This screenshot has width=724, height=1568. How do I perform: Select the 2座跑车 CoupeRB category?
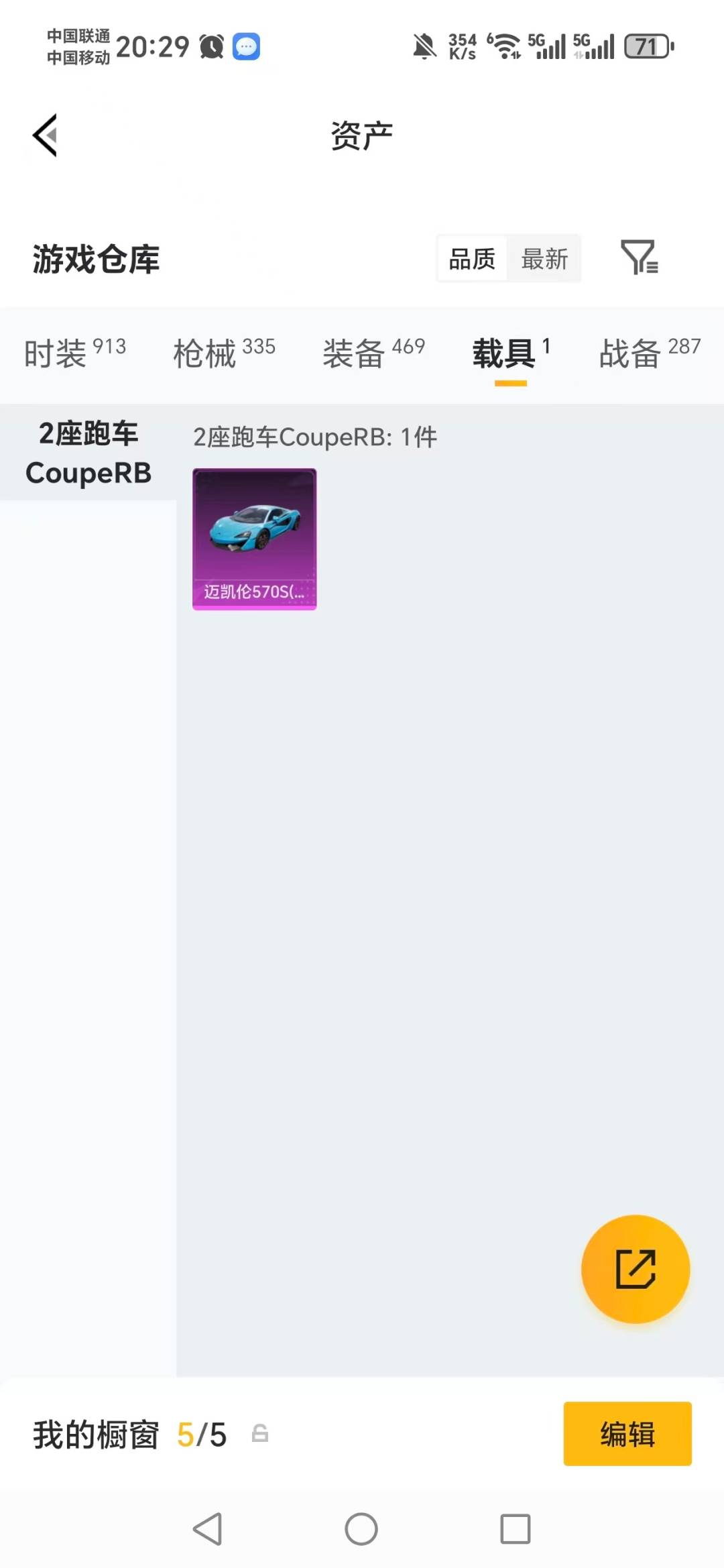click(x=88, y=453)
